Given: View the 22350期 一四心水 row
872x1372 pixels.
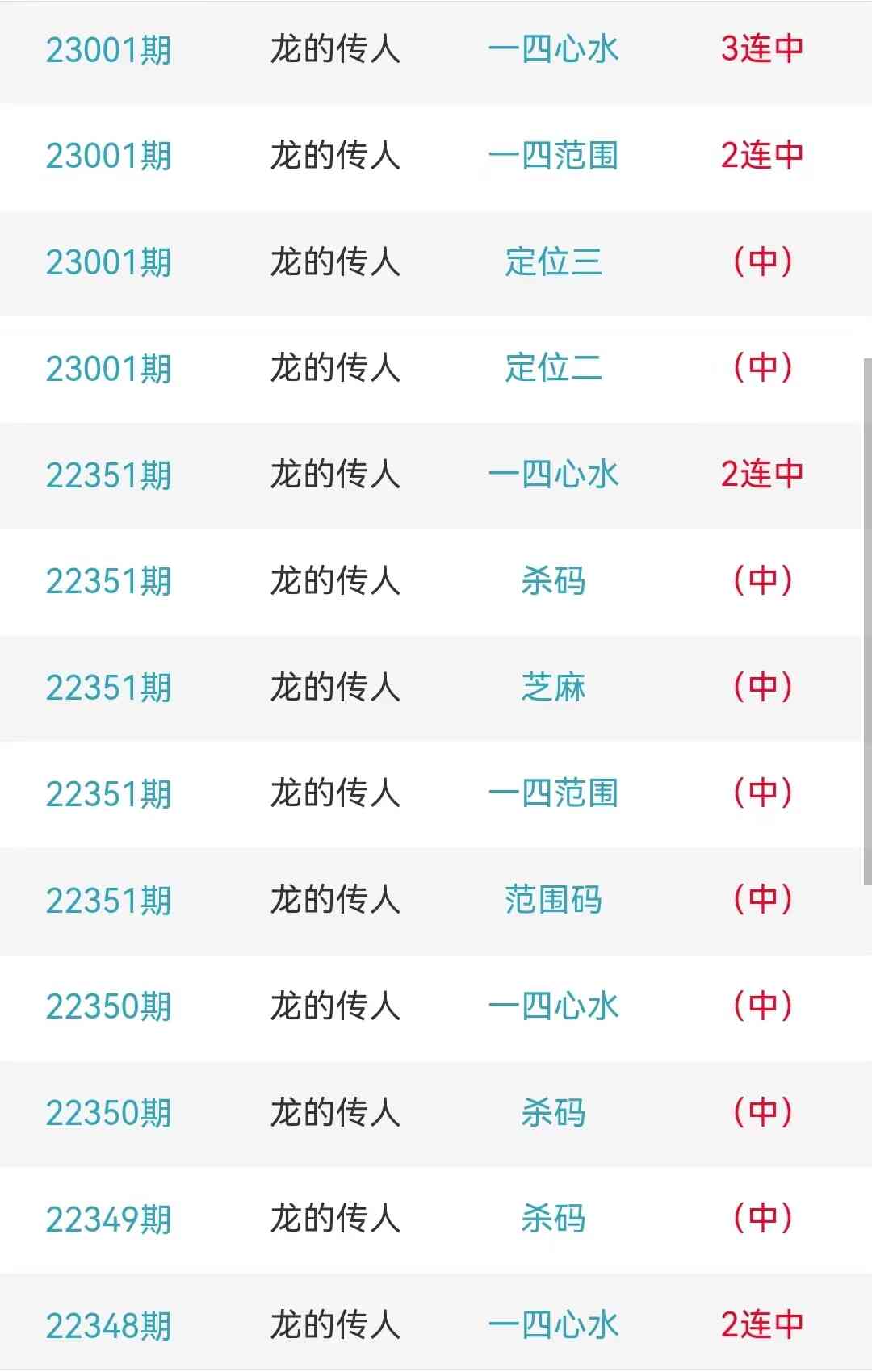Looking at the screenshot, I should pos(553,1006).
